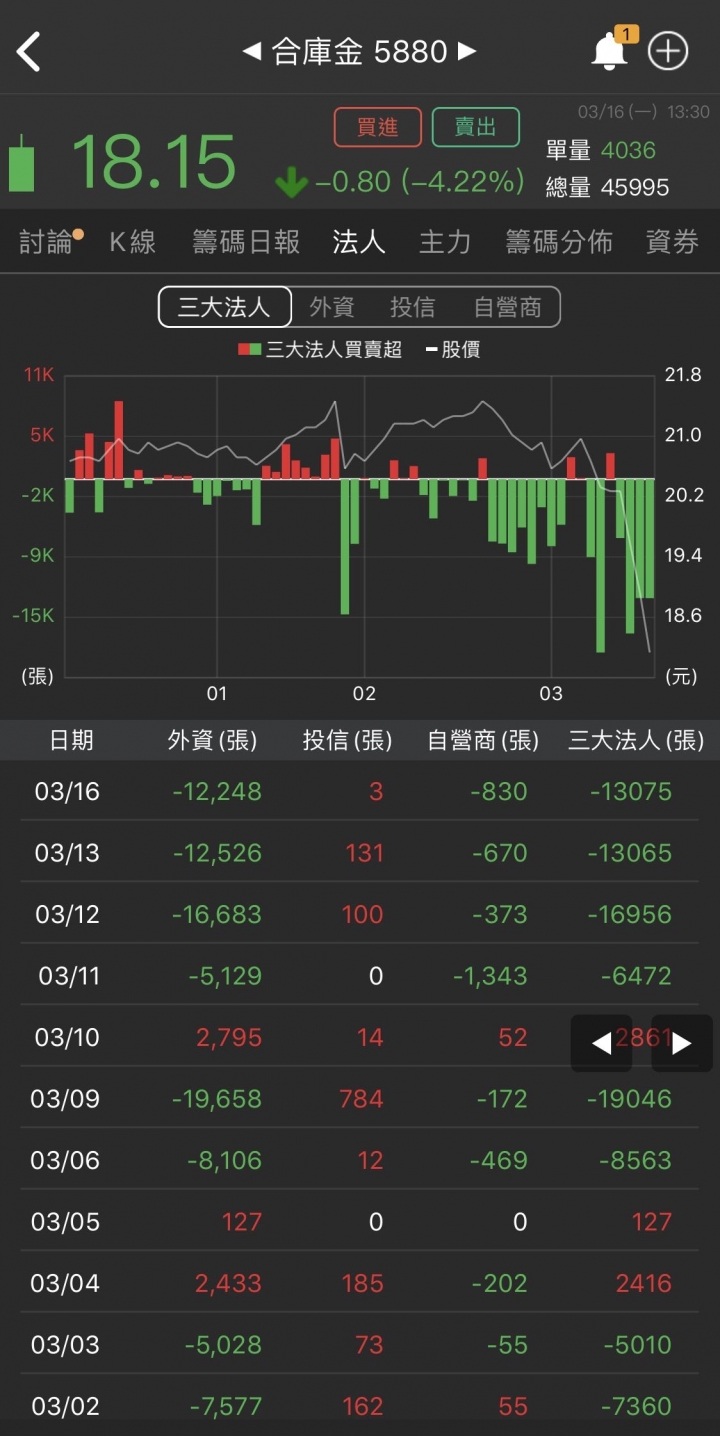
Task: Tap the 賣出 sell button
Action: point(476,127)
